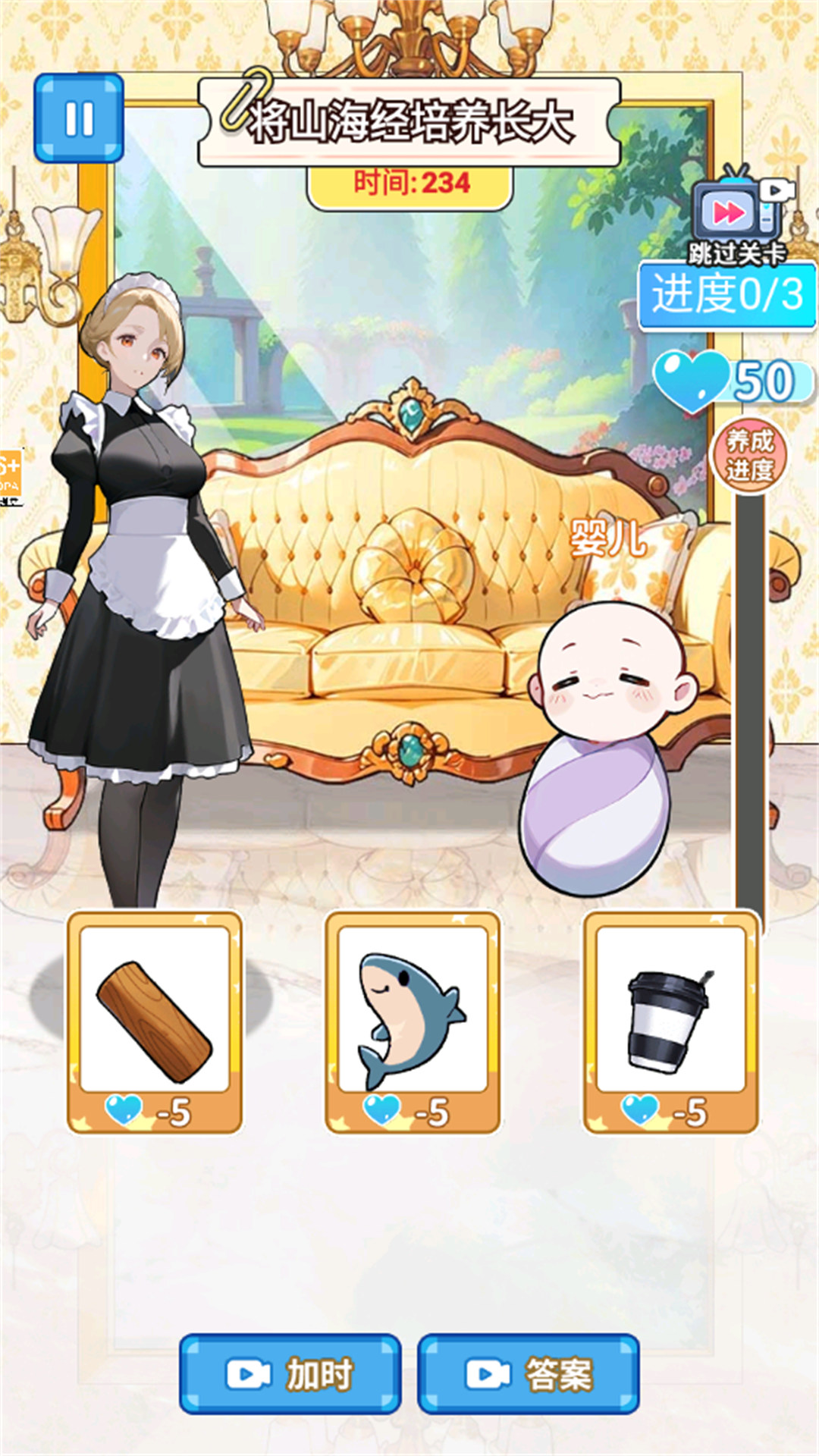The image size is (819, 1456).
Task: Reveal the answer via 答案 button
Action: 529,1373
